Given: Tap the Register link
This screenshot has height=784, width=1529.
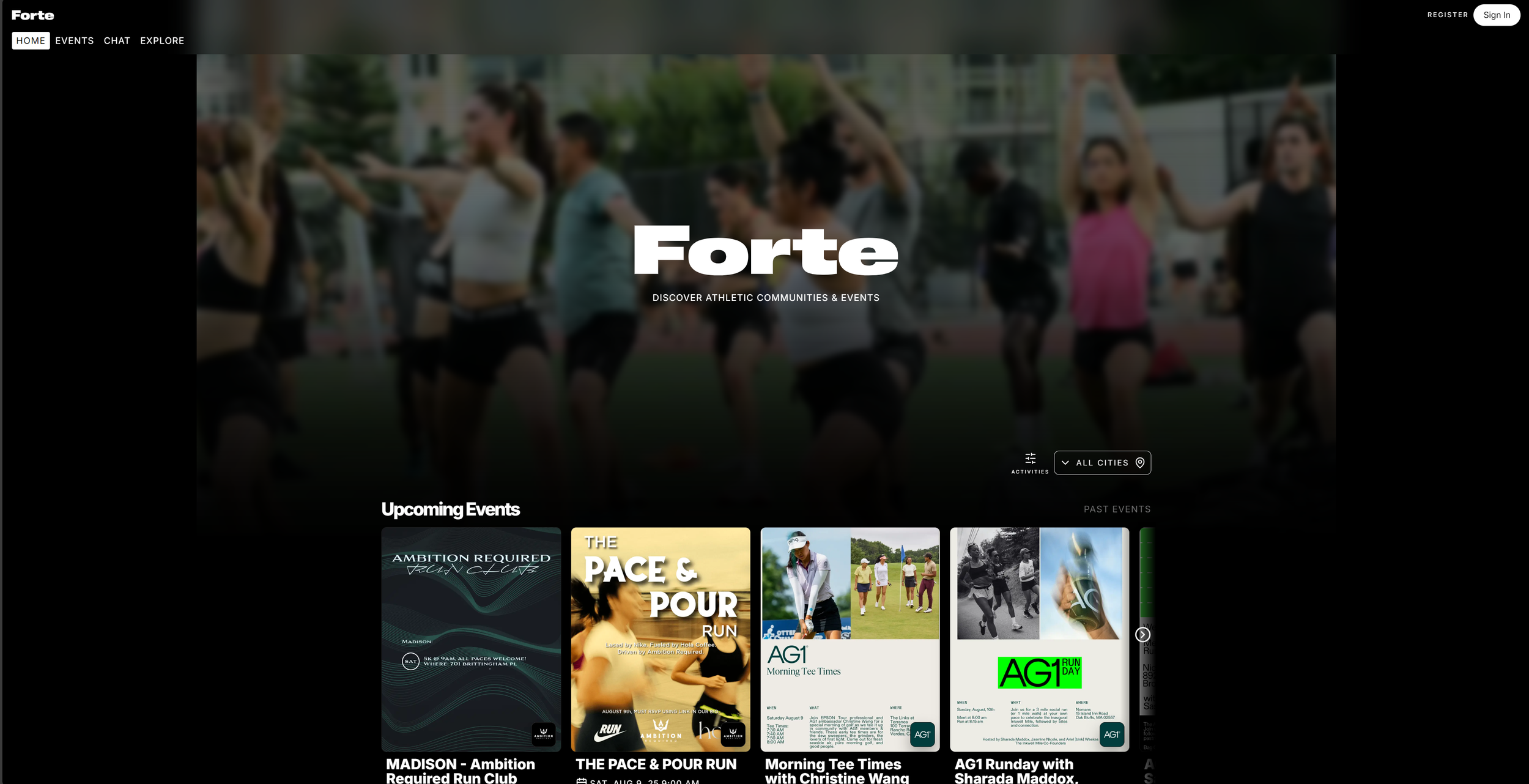Looking at the screenshot, I should tap(1447, 15).
